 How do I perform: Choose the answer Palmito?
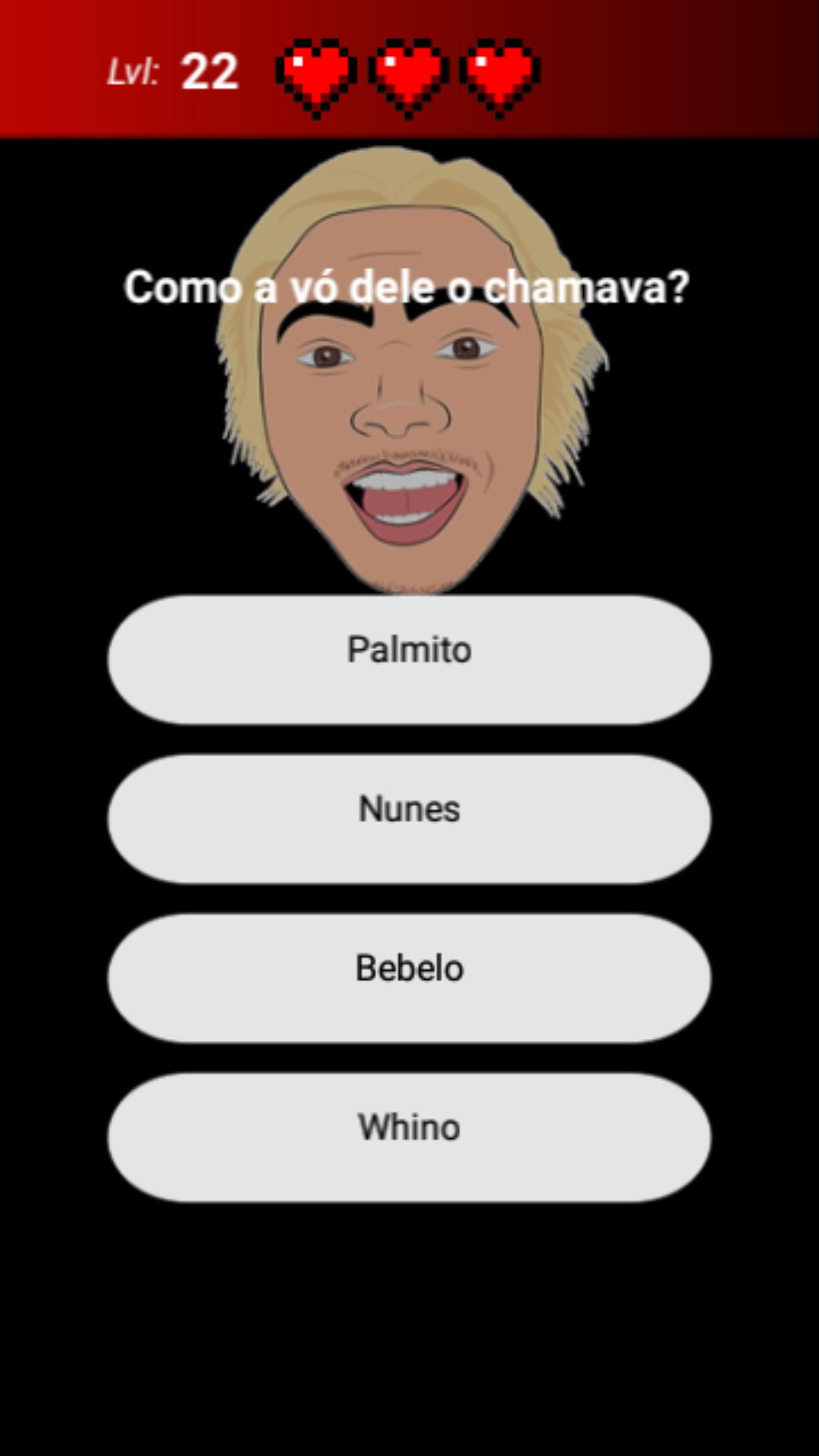[x=409, y=658]
